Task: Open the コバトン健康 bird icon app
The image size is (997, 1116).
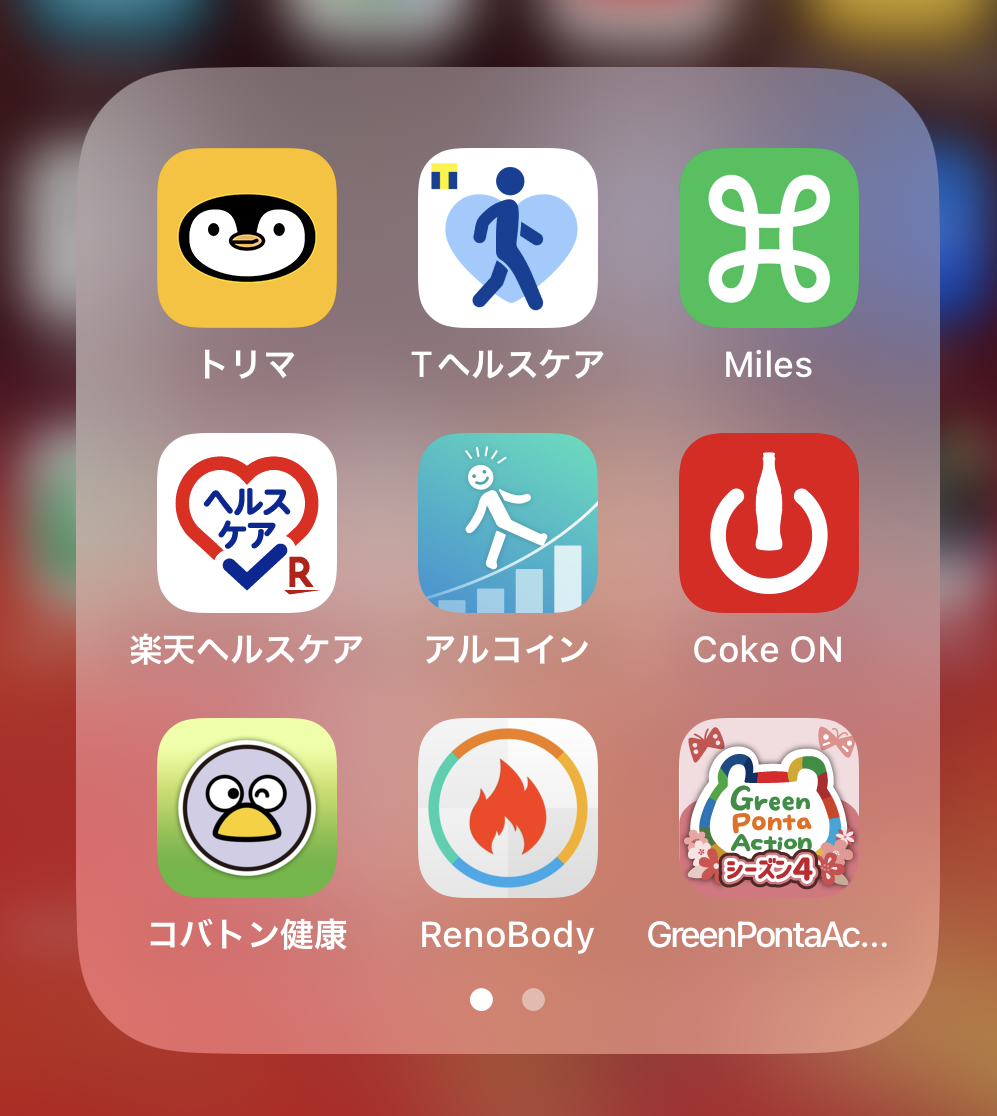Action: pyautogui.click(x=247, y=808)
